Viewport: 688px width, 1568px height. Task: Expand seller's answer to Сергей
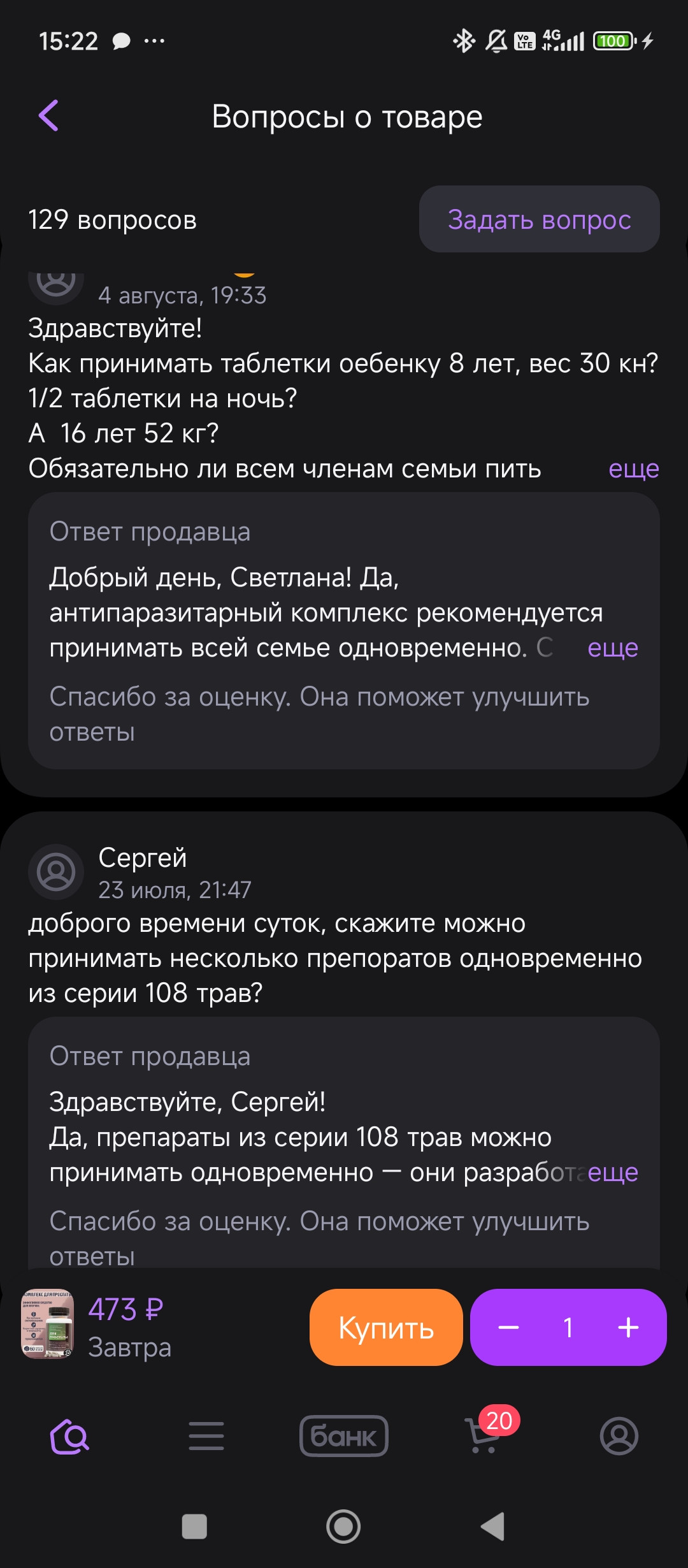(612, 1172)
